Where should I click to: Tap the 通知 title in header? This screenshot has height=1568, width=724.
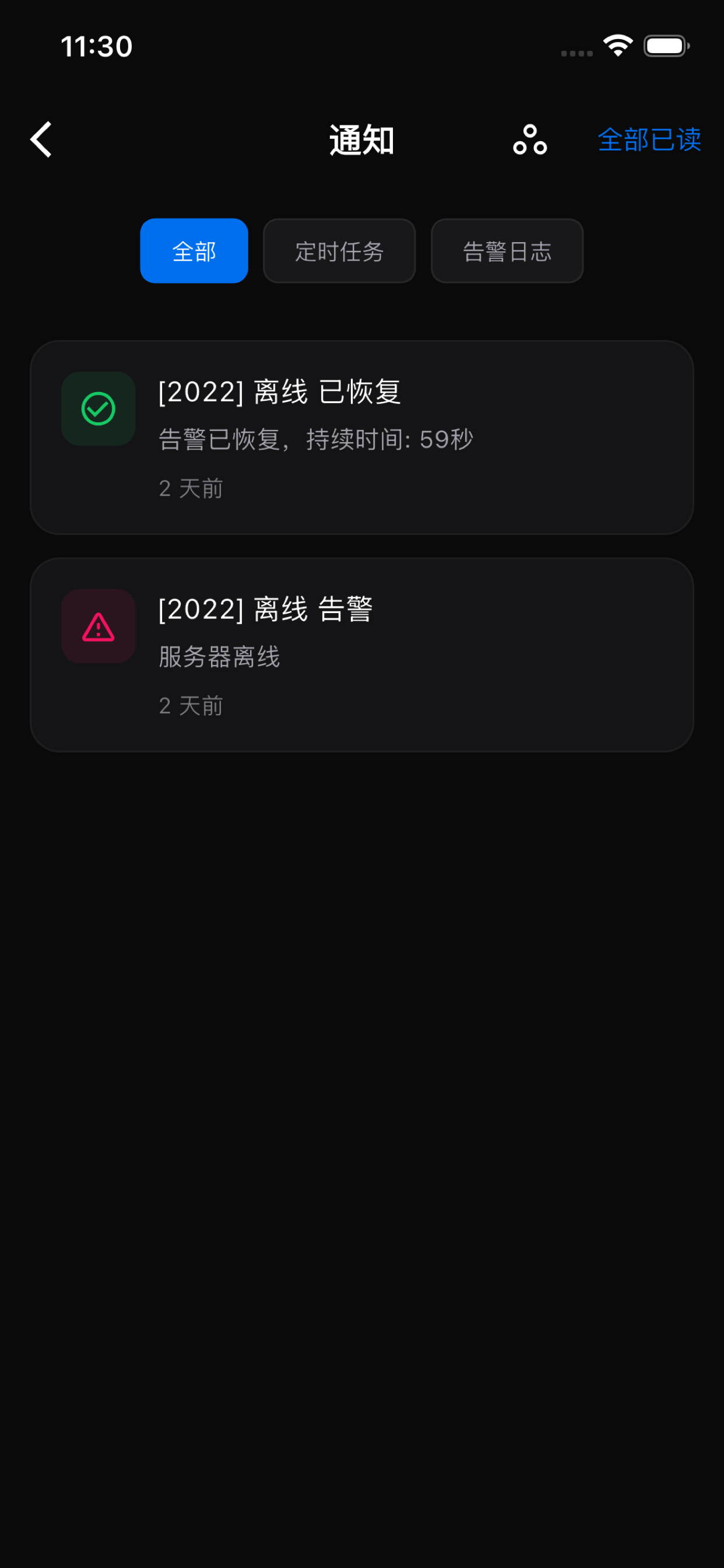tap(361, 139)
